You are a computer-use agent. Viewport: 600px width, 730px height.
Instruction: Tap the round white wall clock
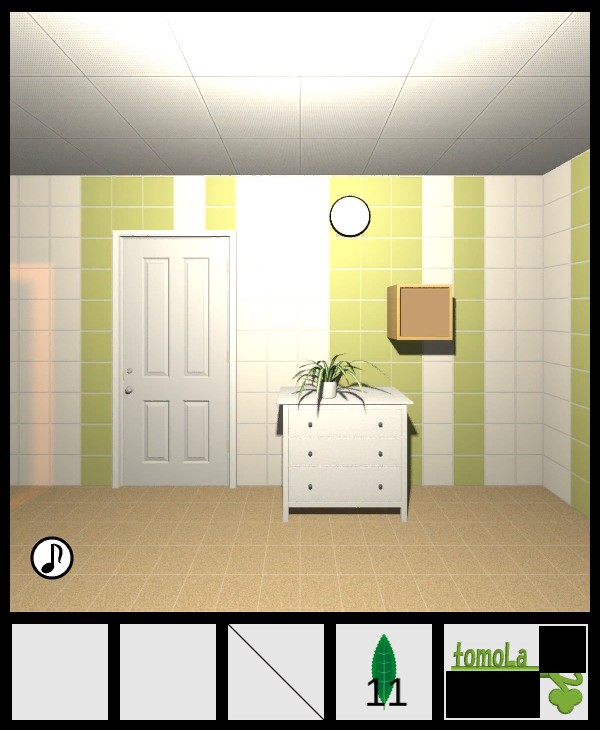[x=350, y=216]
